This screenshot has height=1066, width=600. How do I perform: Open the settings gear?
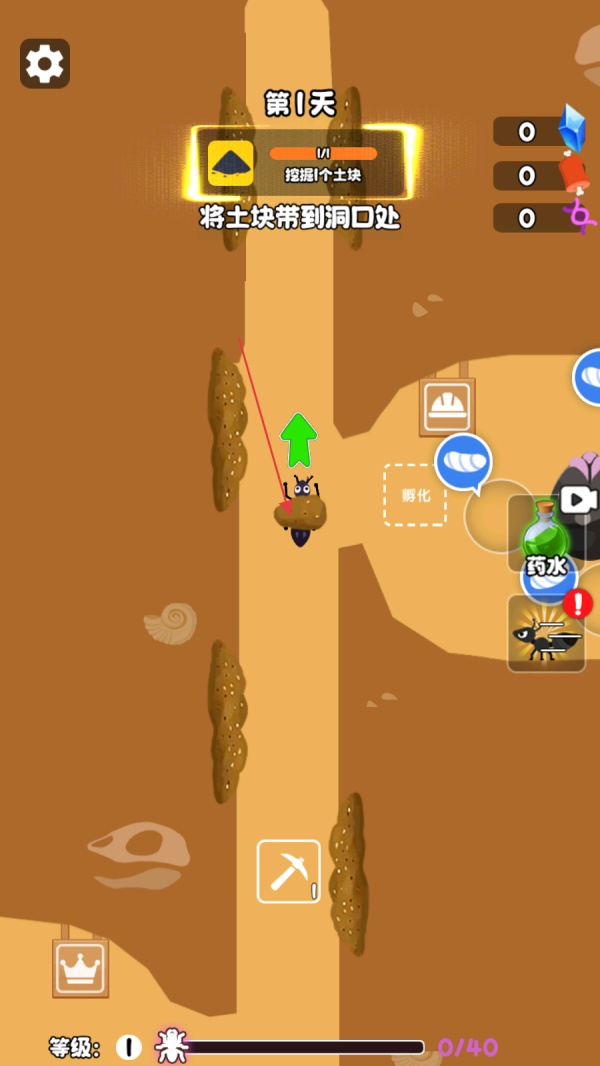45,64
